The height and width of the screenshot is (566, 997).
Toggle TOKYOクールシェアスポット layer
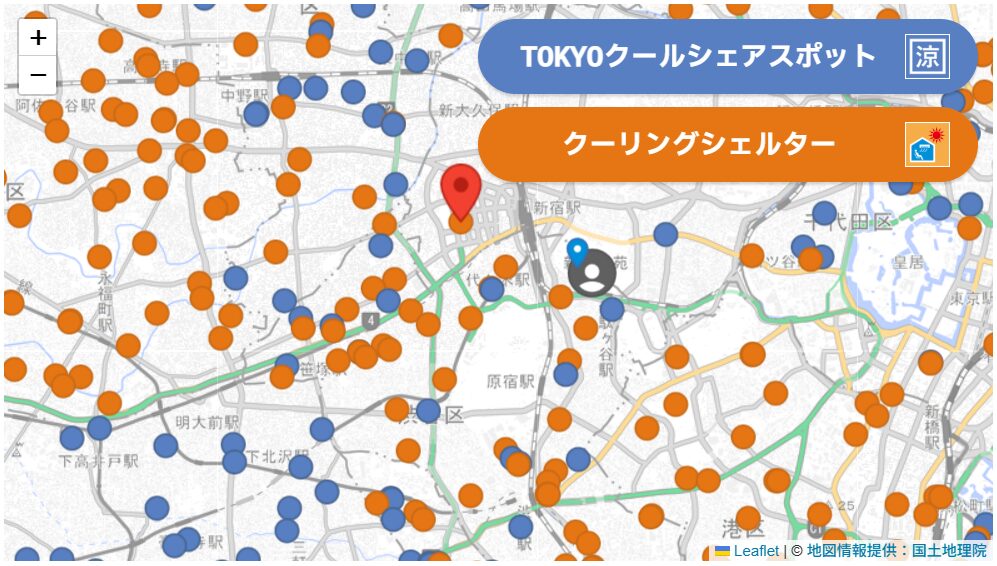[727, 56]
